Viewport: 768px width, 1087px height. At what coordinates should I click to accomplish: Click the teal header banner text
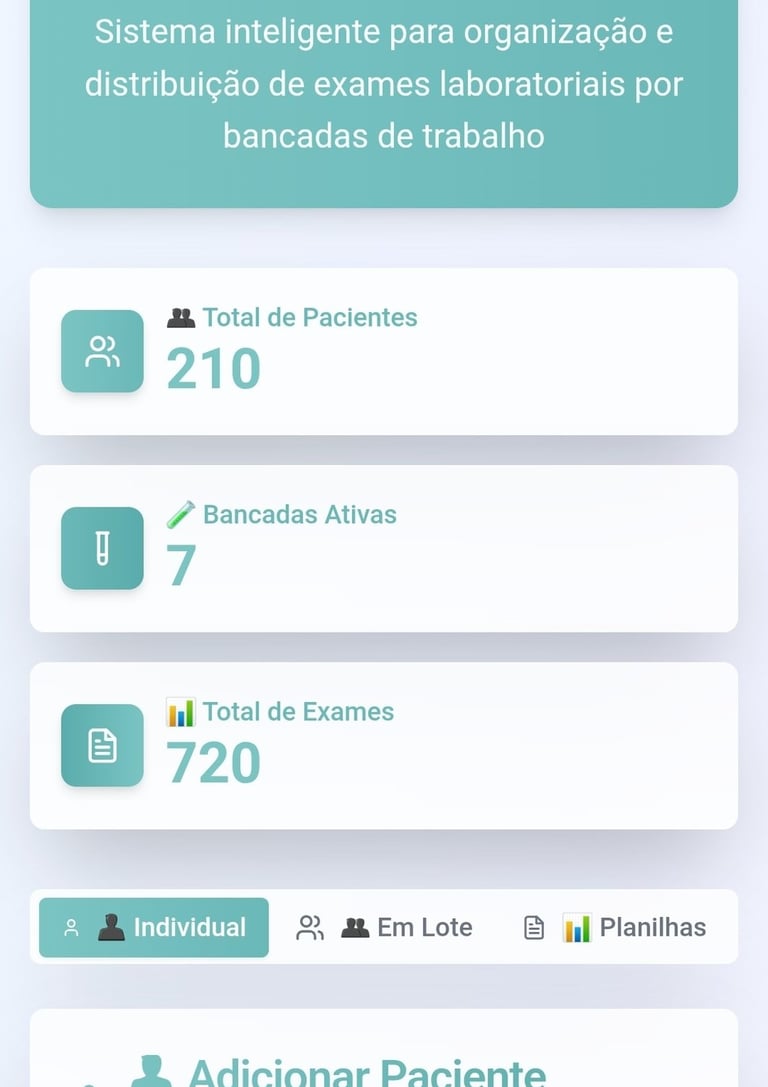pyautogui.click(x=384, y=84)
